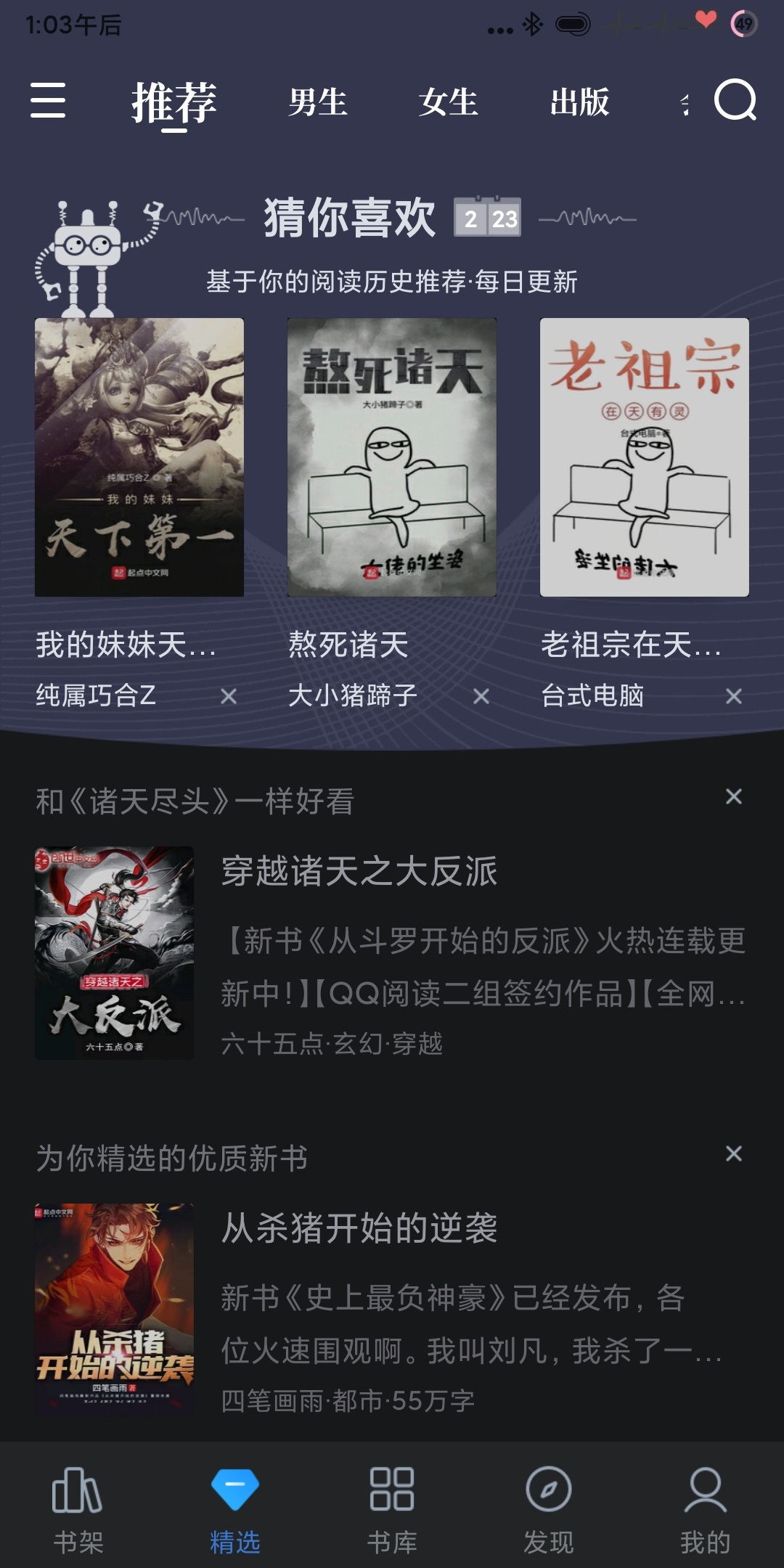Dismiss the 大小猪蹄子 book recommendation
Image resolution: width=784 pixels, height=1568 pixels.
pyautogui.click(x=481, y=697)
